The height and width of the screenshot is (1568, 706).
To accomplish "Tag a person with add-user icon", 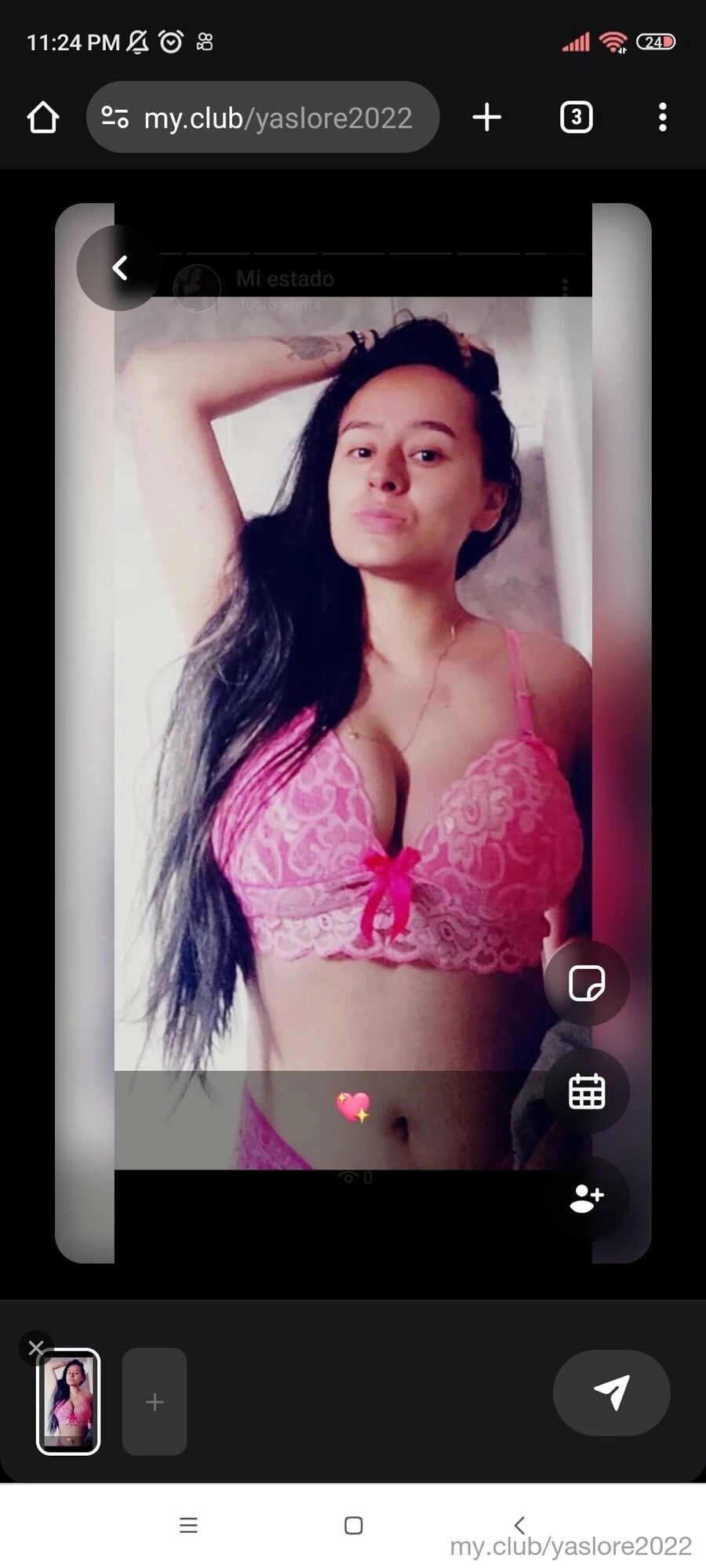I will (x=586, y=1199).
